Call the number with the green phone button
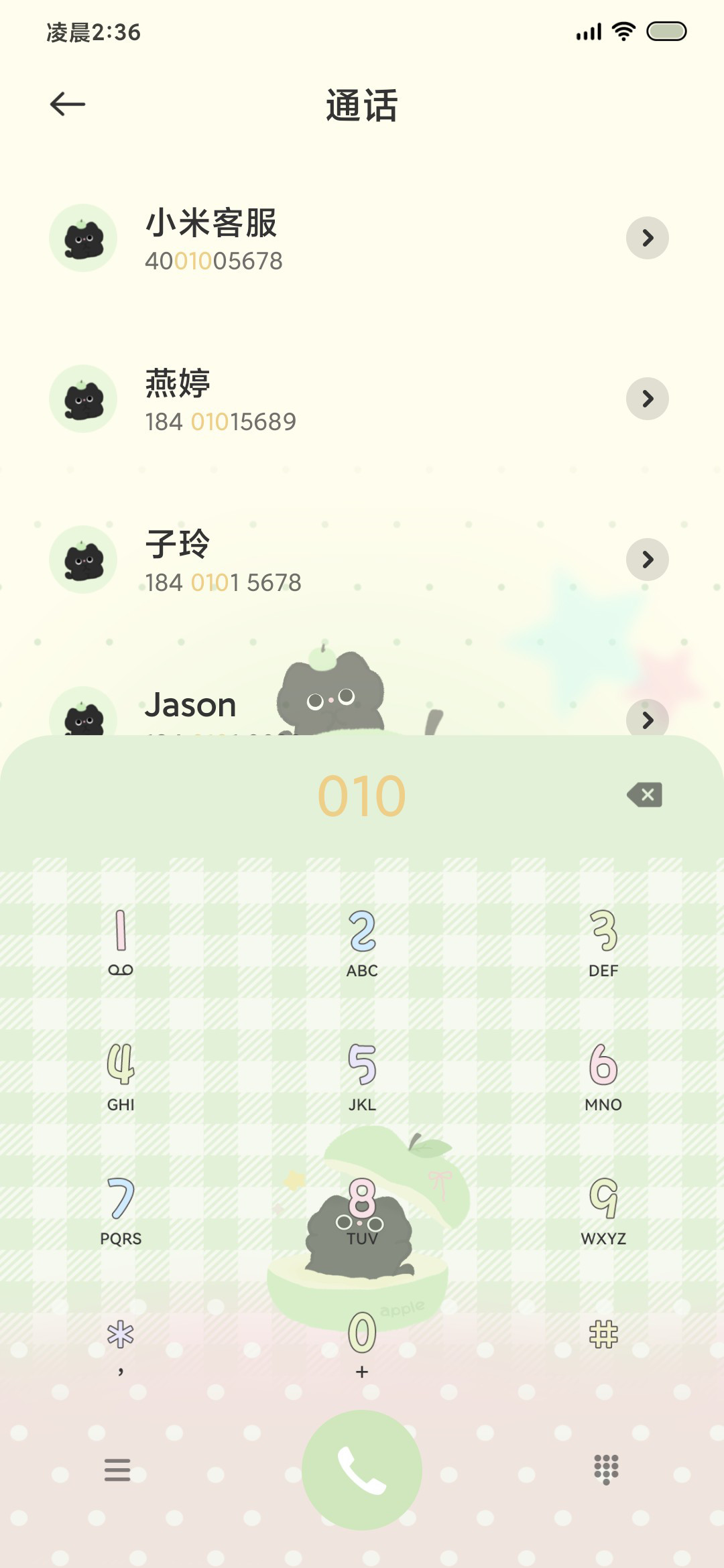Screen dimensions: 724x1568 point(362,1470)
